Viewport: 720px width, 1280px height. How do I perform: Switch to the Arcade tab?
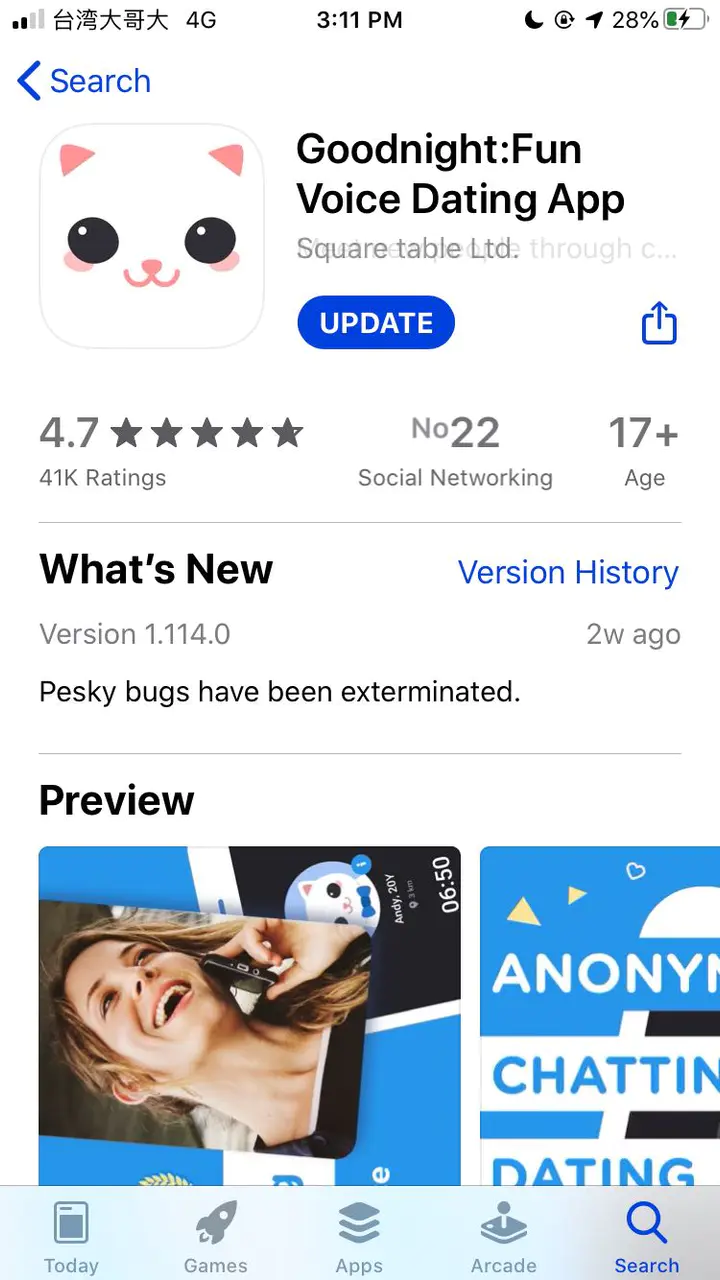503,1237
